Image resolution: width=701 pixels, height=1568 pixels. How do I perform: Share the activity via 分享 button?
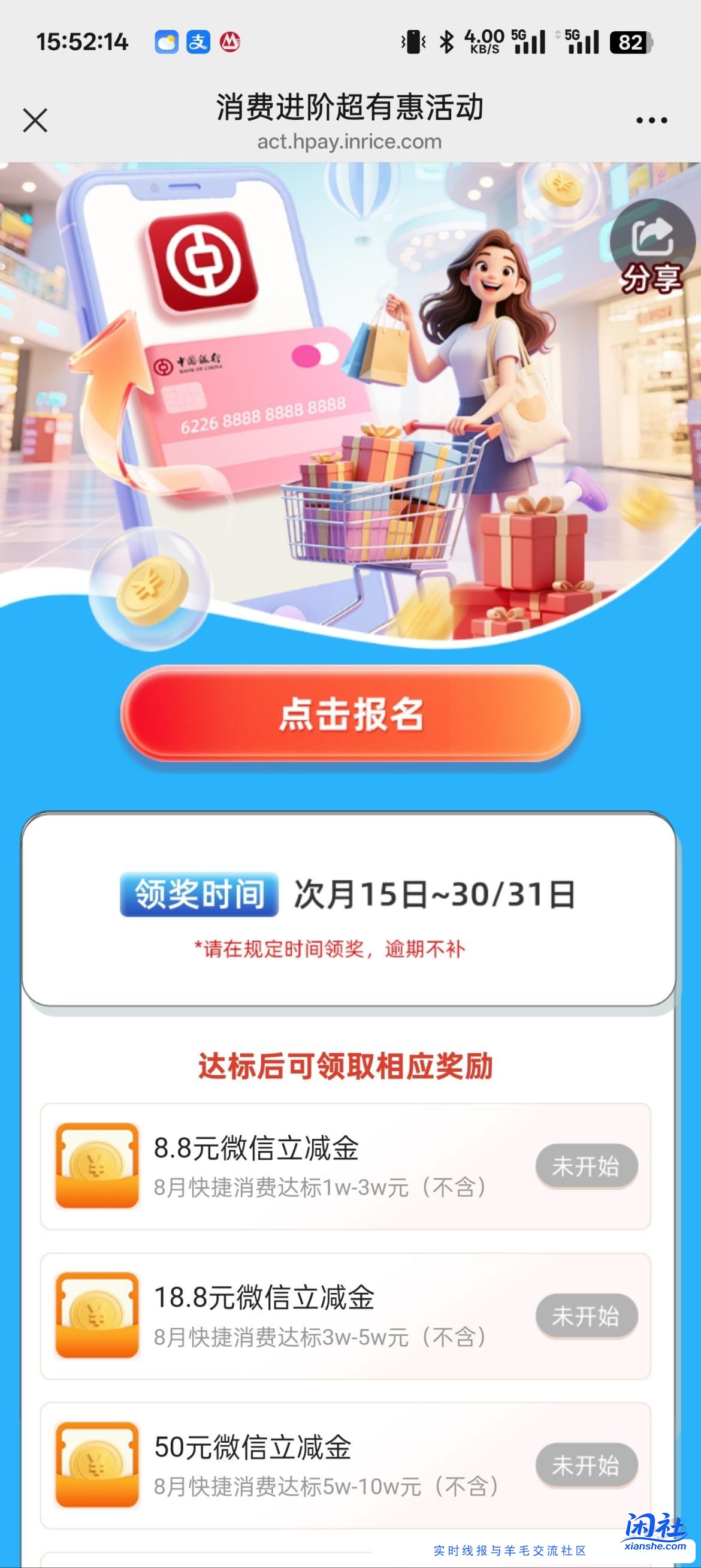pyautogui.click(x=652, y=248)
